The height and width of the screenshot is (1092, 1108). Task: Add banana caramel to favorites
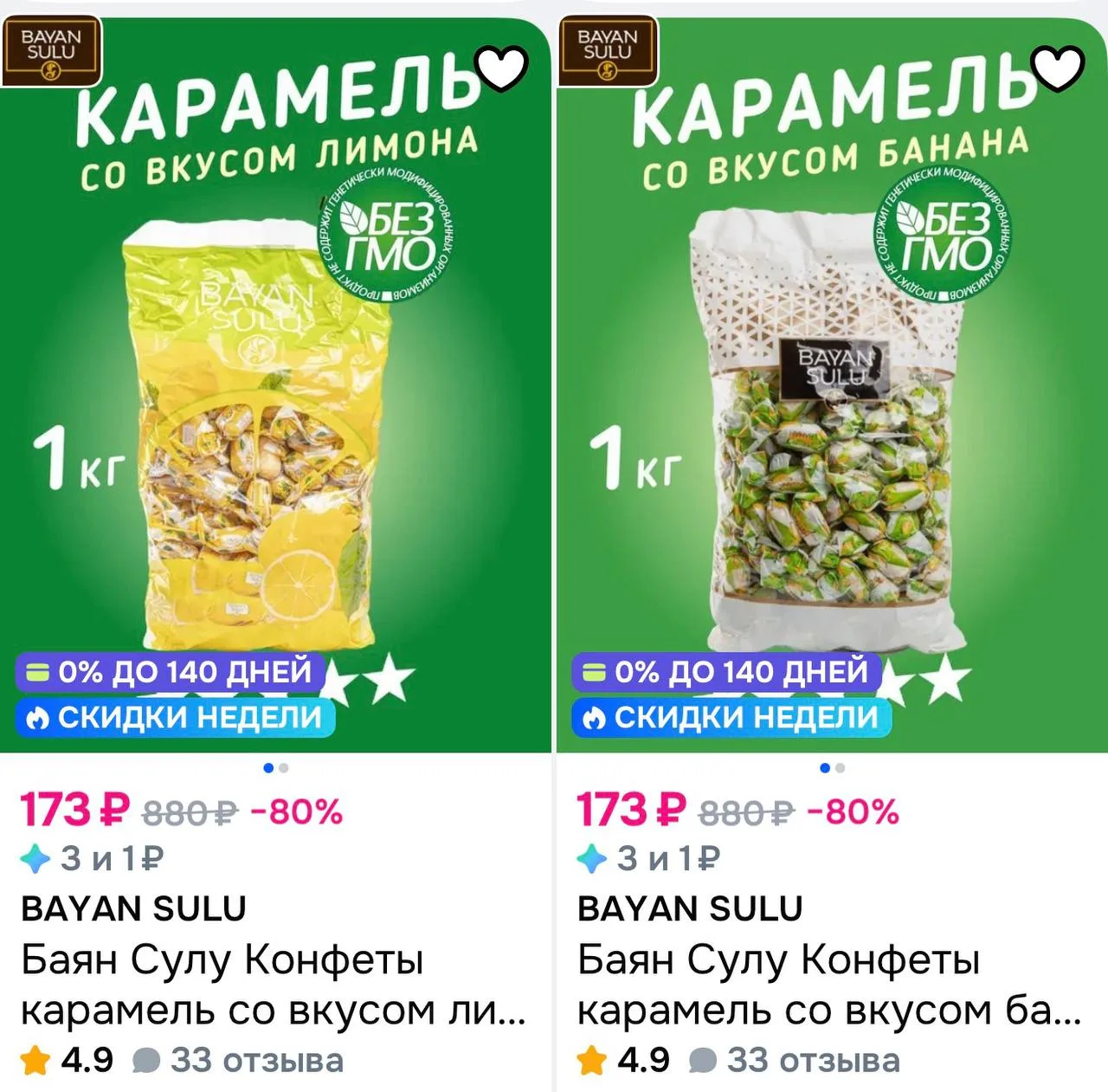coord(1060,68)
